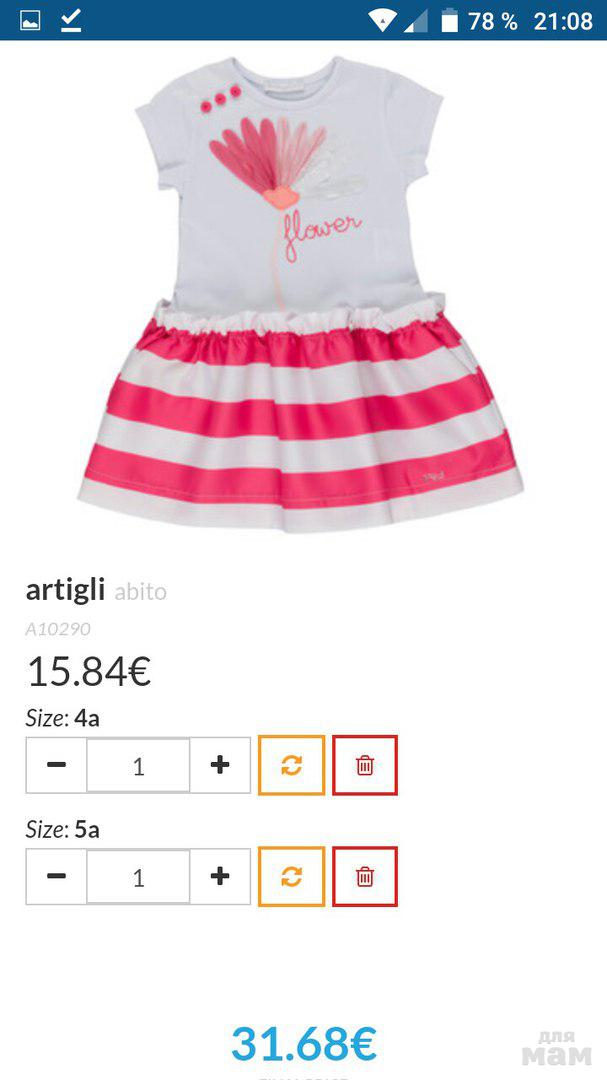Increase quantity for size 4a
This screenshot has width=607, height=1080.
pos(220,766)
